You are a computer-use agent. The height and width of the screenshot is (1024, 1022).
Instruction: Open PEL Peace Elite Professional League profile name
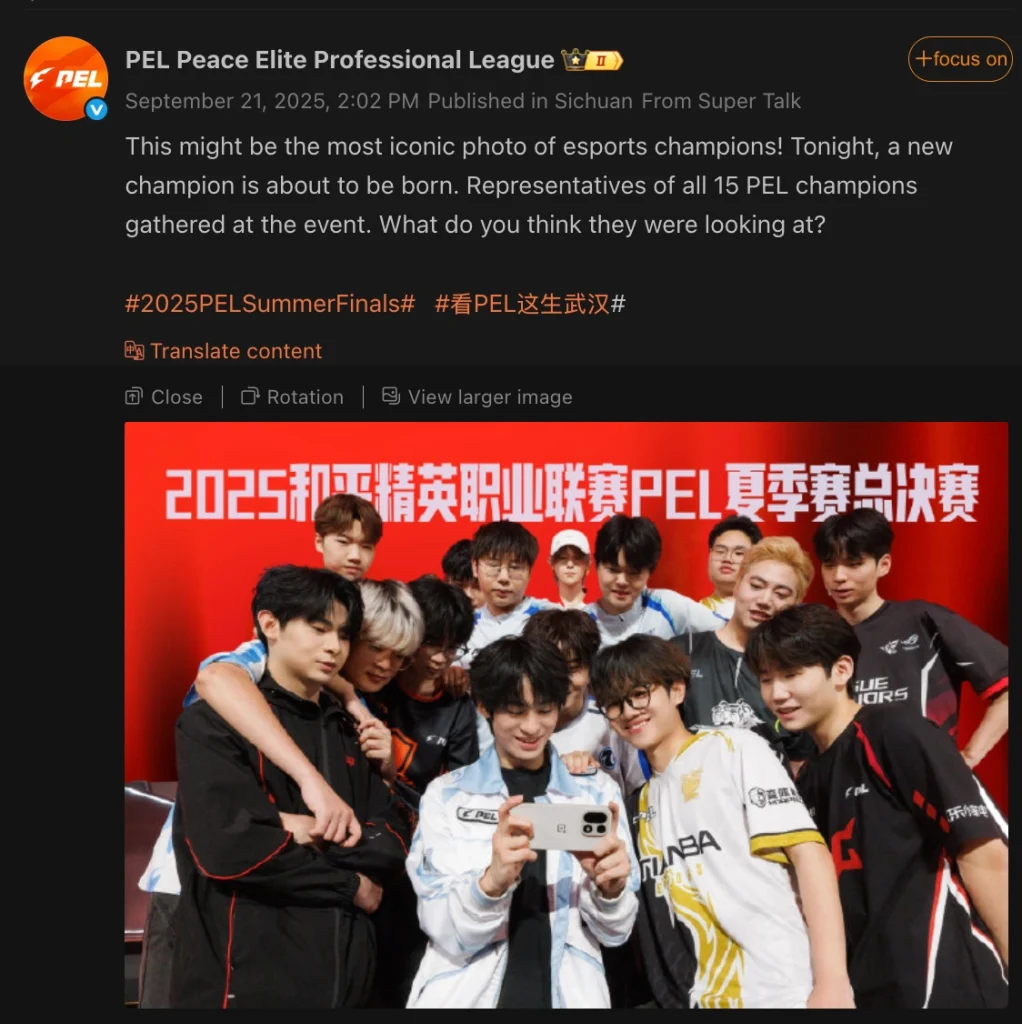pos(339,60)
